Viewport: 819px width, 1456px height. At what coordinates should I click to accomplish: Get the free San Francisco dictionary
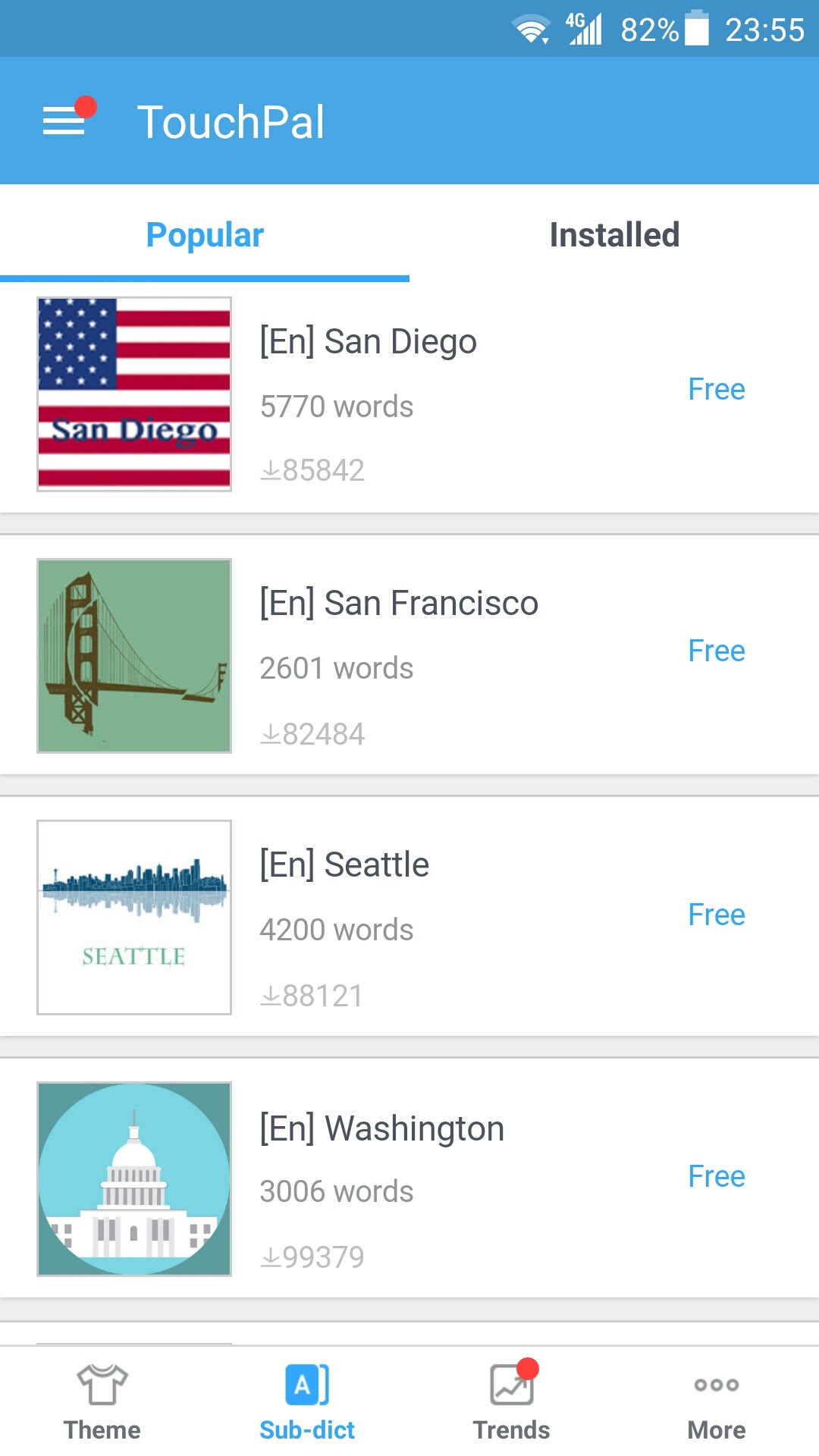[x=717, y=651]
